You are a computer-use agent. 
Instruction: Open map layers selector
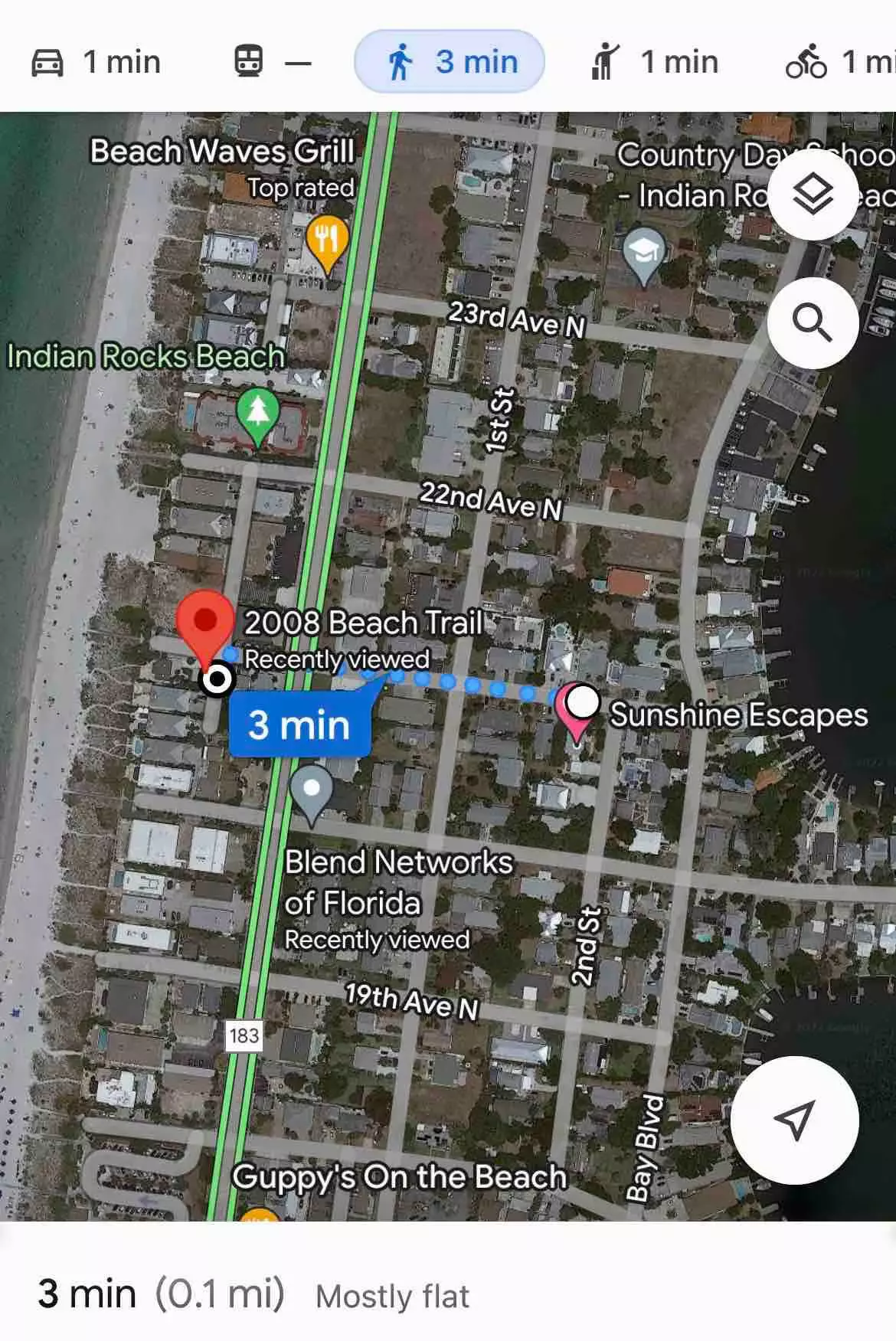(812, 195)
